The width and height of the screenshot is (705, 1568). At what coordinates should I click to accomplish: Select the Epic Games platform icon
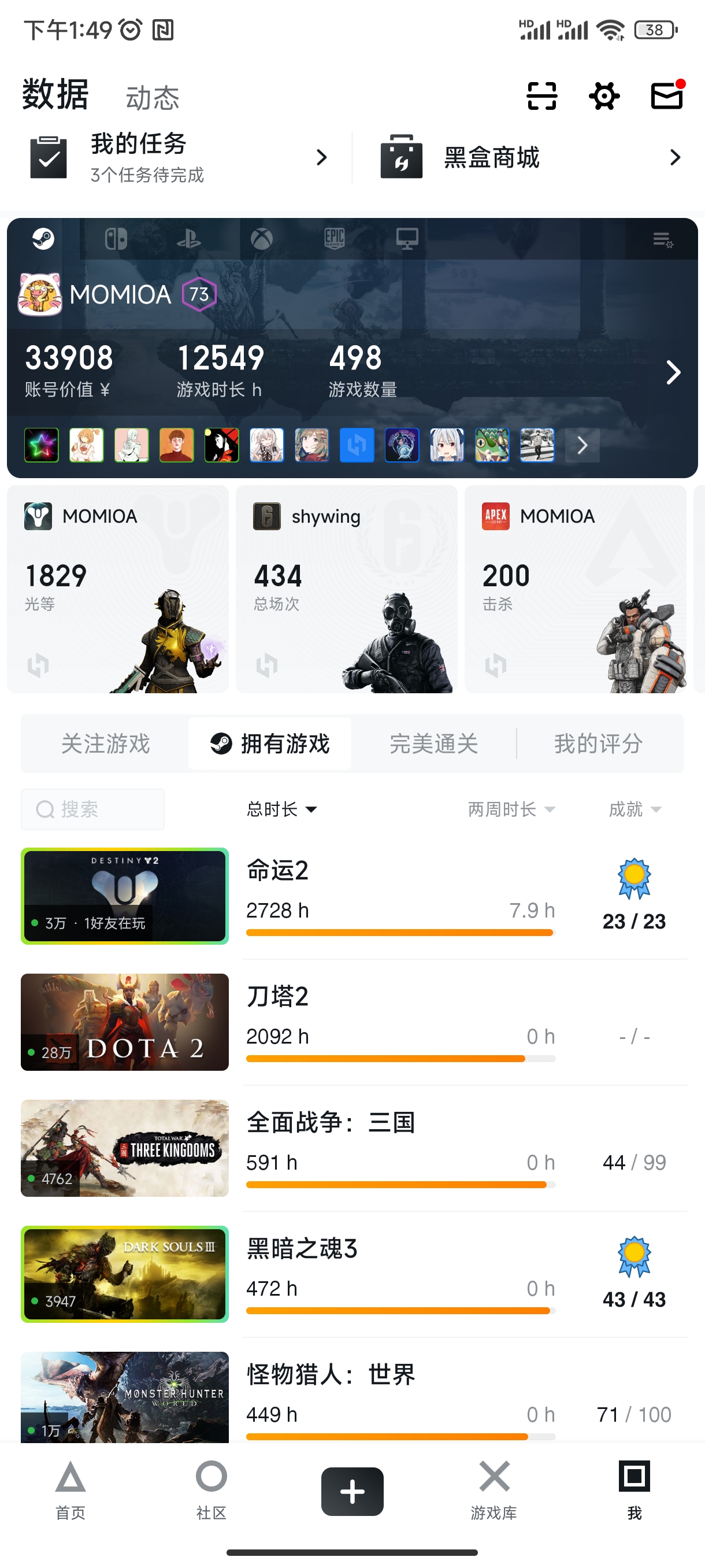click(x=335, y=239)
